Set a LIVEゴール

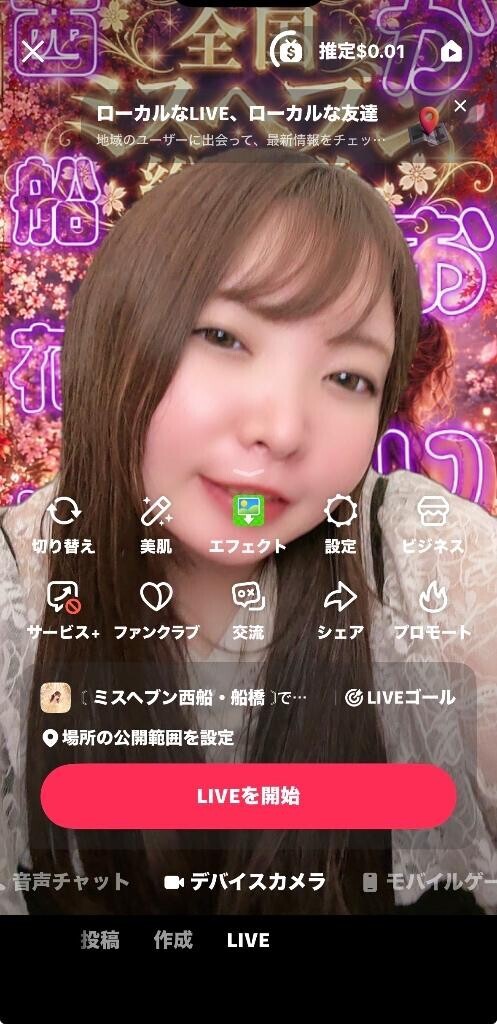pyautogui.click(x=400, y=697)
